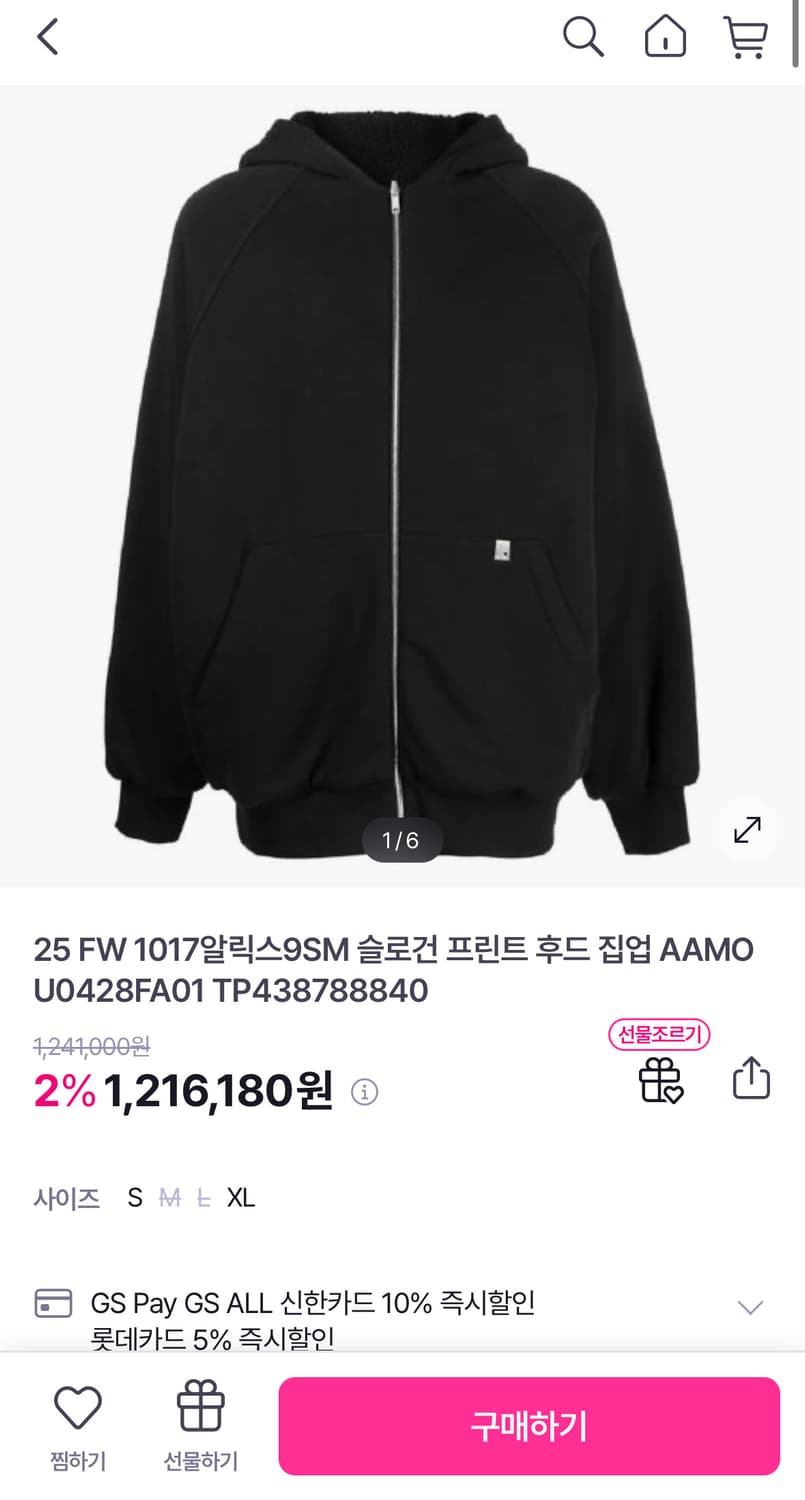Open the shopping cart icon
The width and height of the screenshot is (805, 1500).
click(746, 37)
